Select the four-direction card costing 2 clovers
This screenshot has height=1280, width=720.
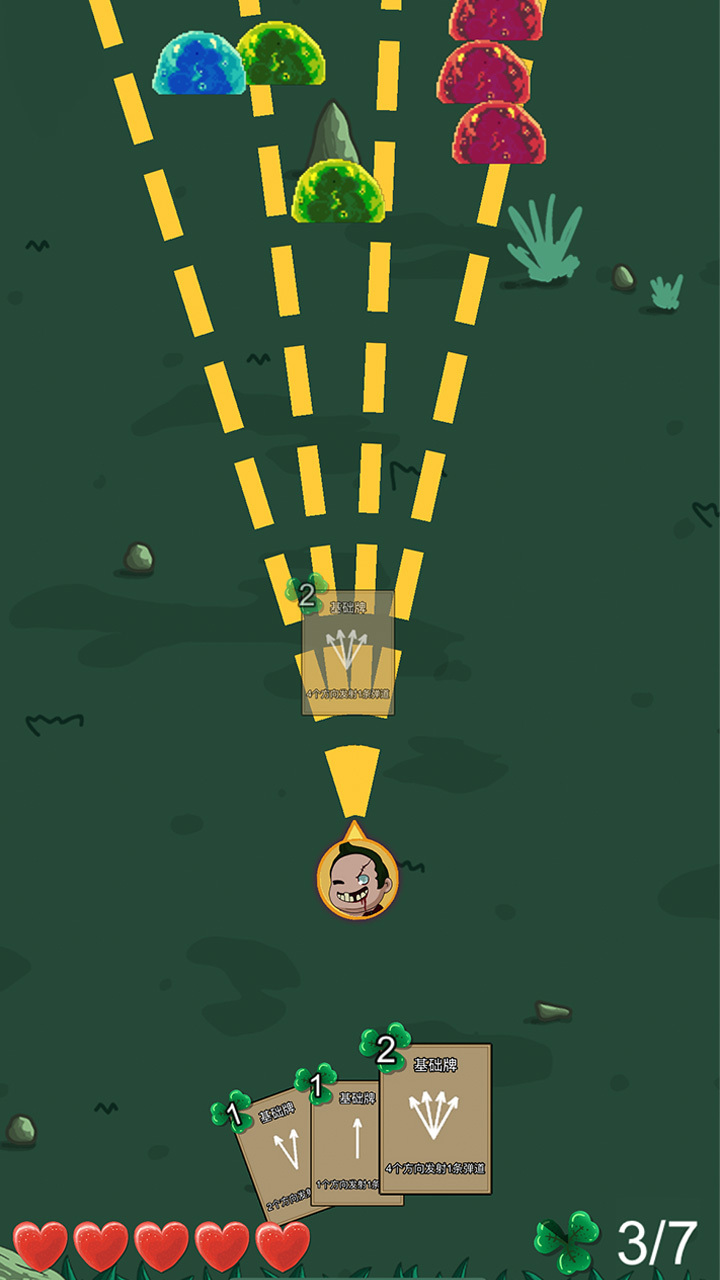coord(435,1120)
